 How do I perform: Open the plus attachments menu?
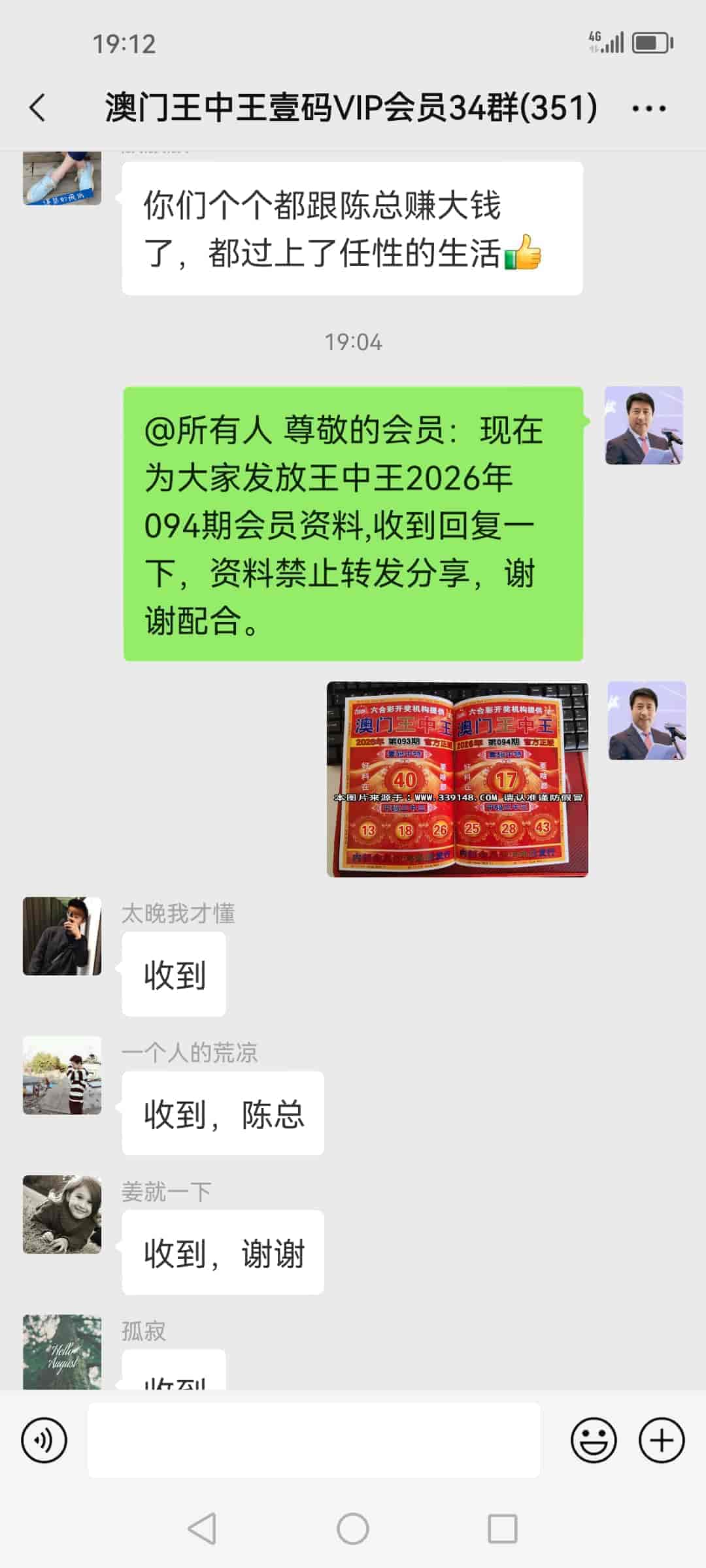pyautogui.click(x=661, y=1440)
